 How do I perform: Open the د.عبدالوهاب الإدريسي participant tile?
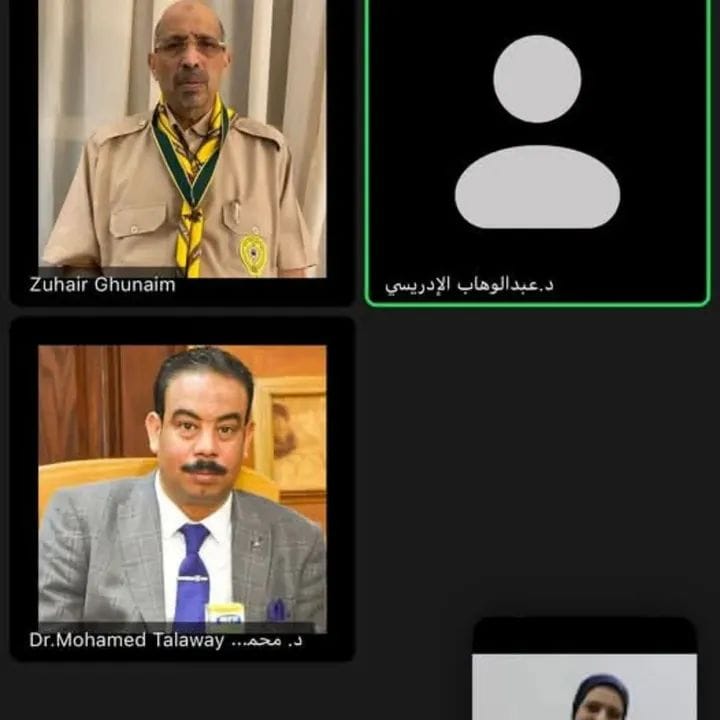coord(537,150)
